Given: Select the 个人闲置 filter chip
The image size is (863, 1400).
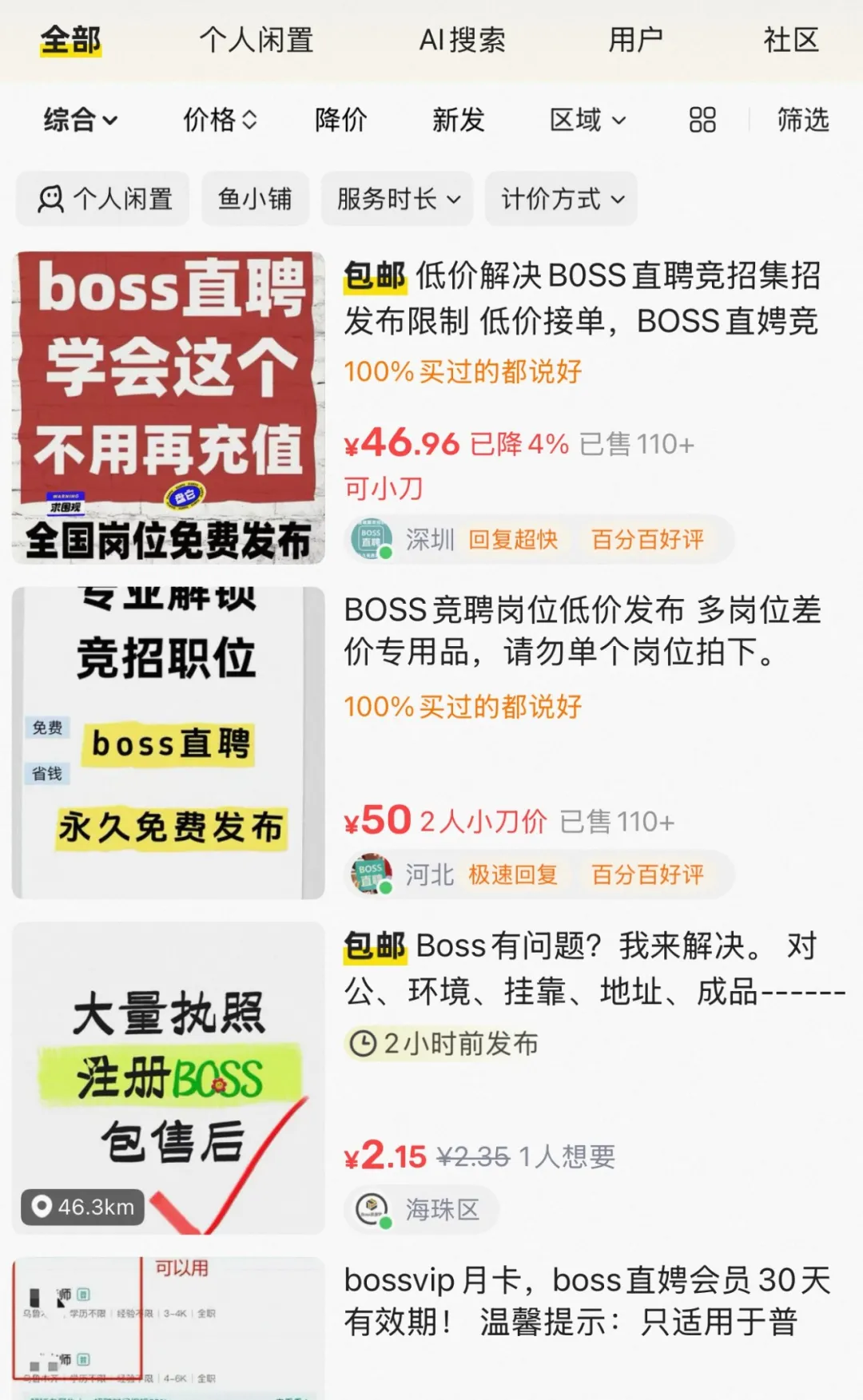Looking at the screenshot, I should (104, 199).
